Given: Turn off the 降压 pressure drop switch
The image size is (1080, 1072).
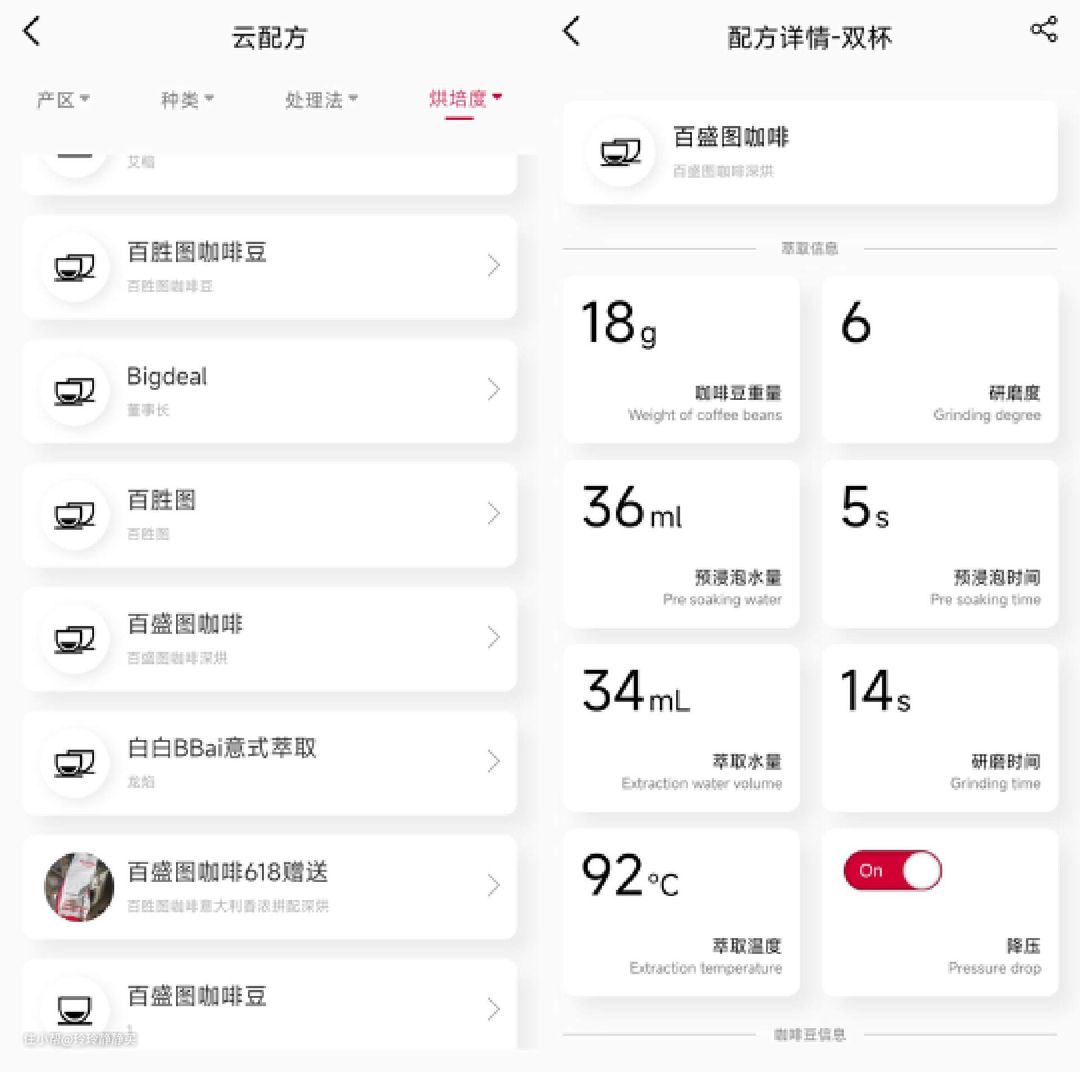Looking at the screenshot, I should point(892,870).
